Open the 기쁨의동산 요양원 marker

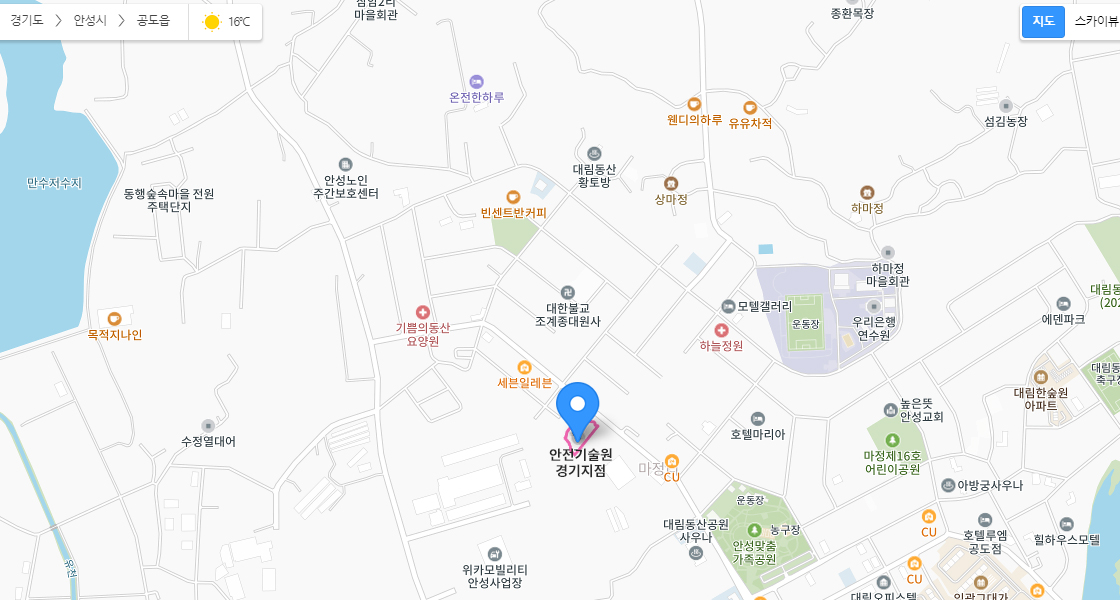point(422,313)
